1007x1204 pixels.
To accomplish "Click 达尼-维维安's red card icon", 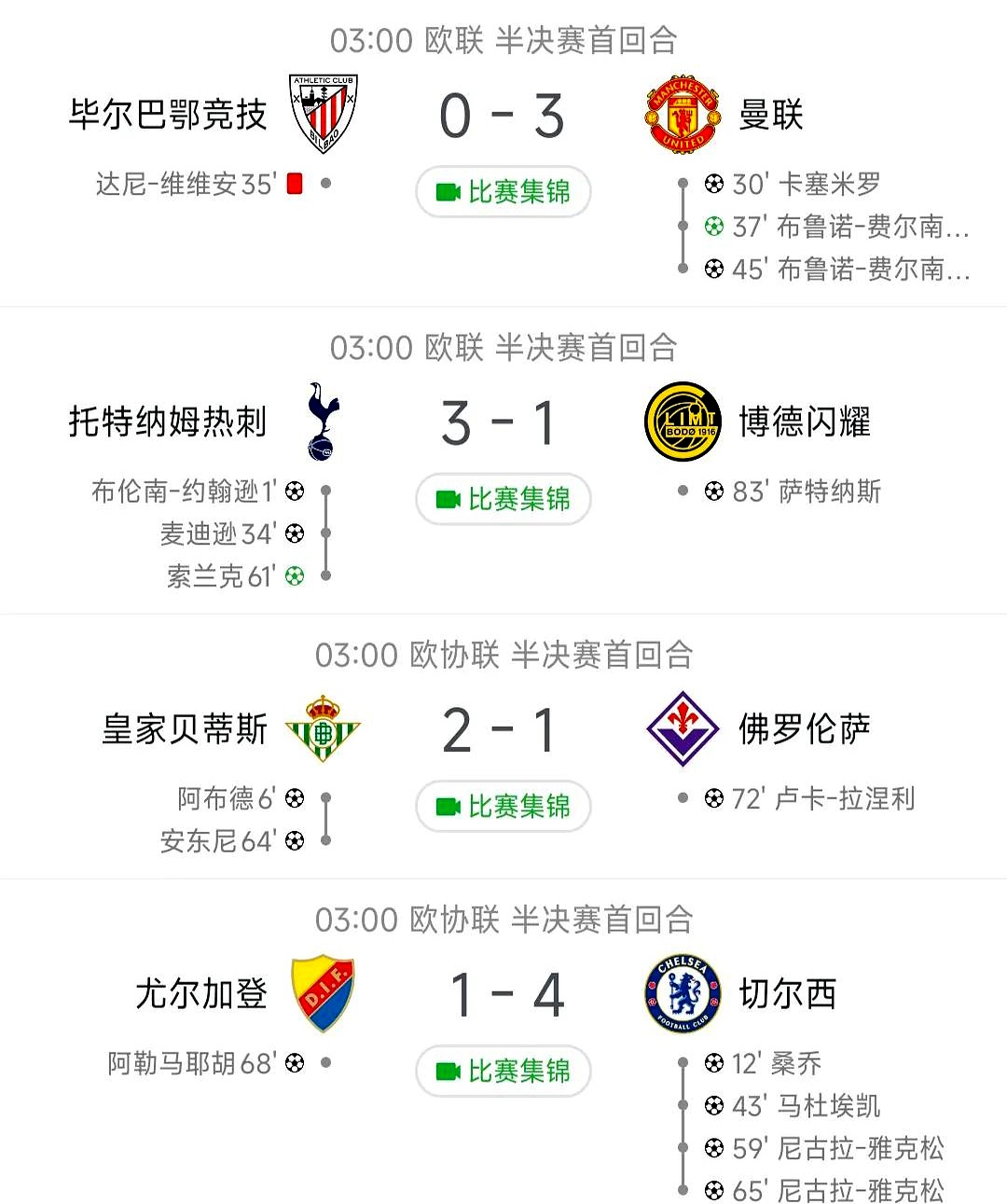I will 293,185.
